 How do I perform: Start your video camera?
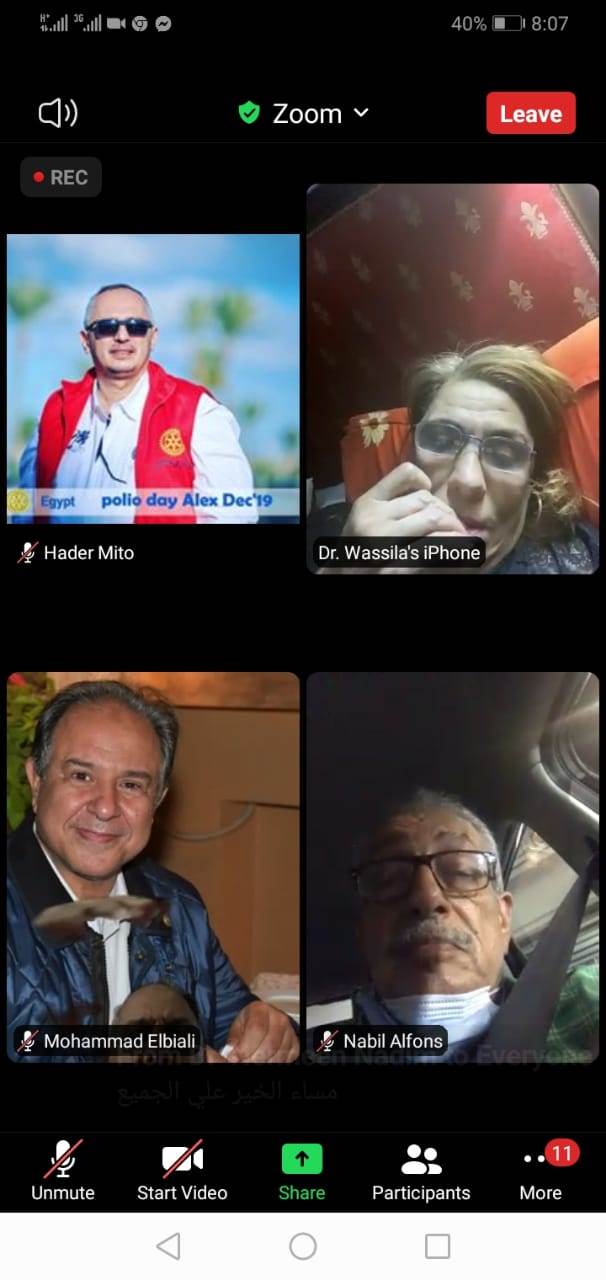click(x=182, y=1170)
